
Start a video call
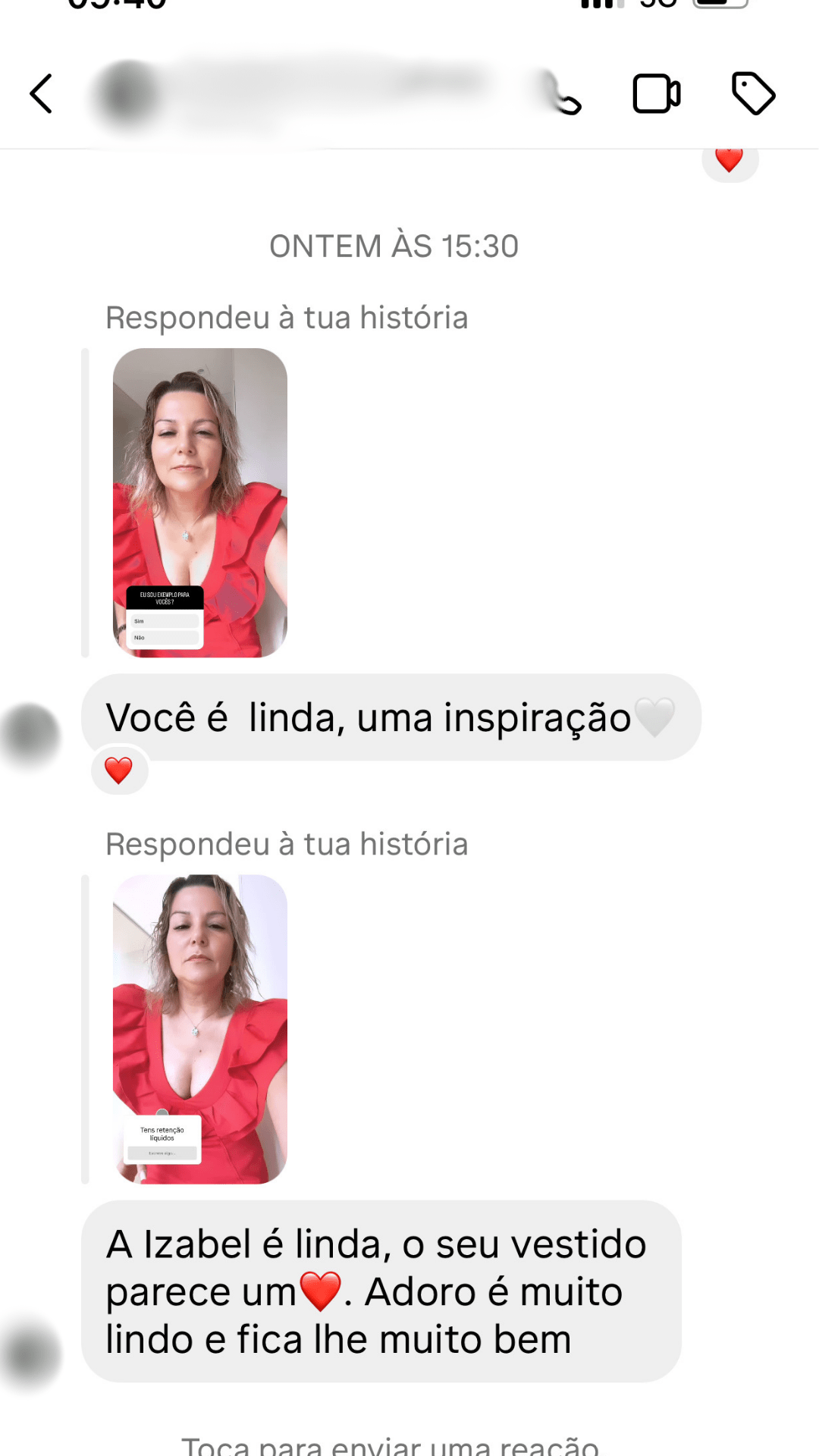click(656, 94)
